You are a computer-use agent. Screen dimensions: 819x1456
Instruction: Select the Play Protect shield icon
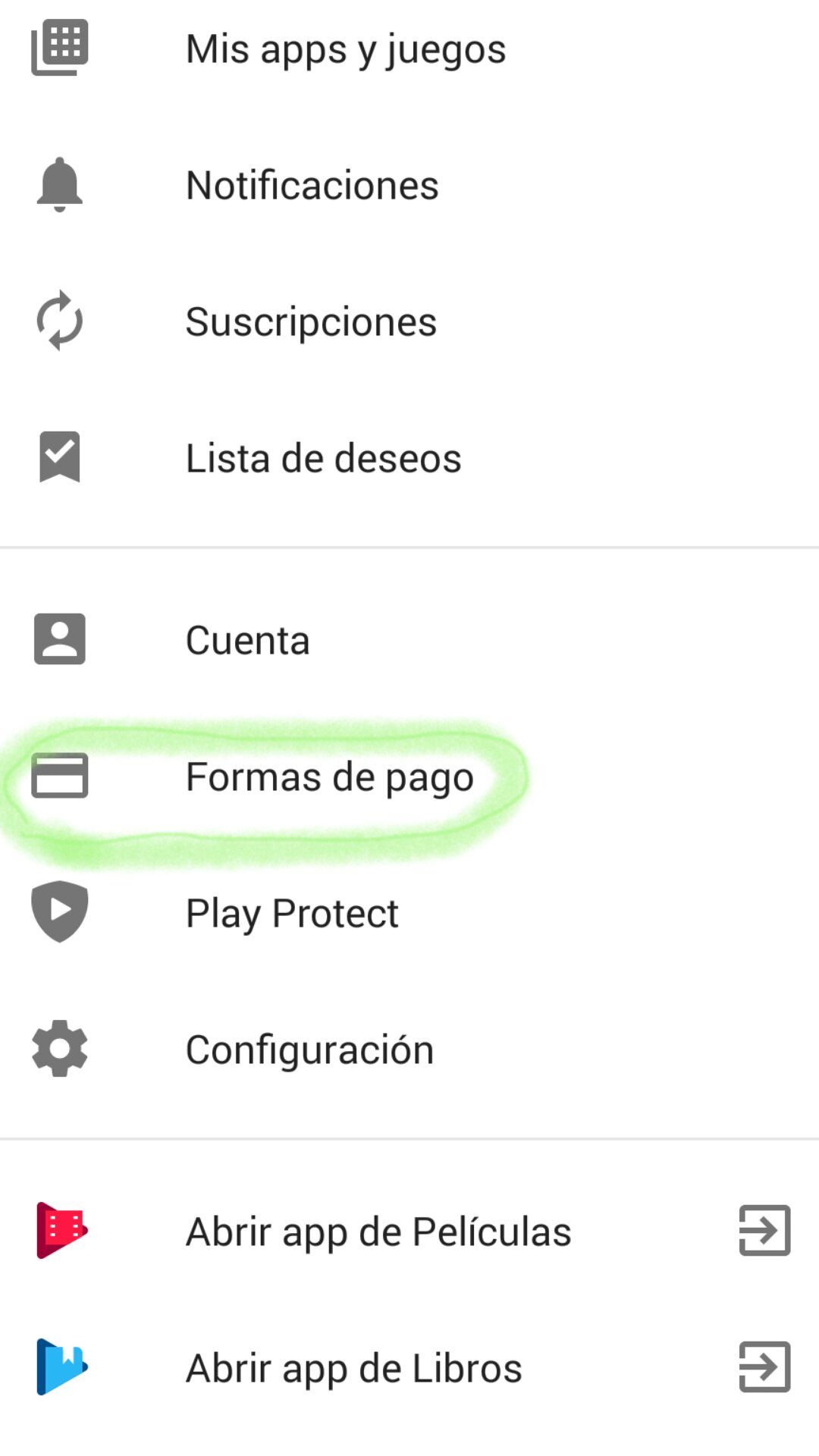coord(59,912)
